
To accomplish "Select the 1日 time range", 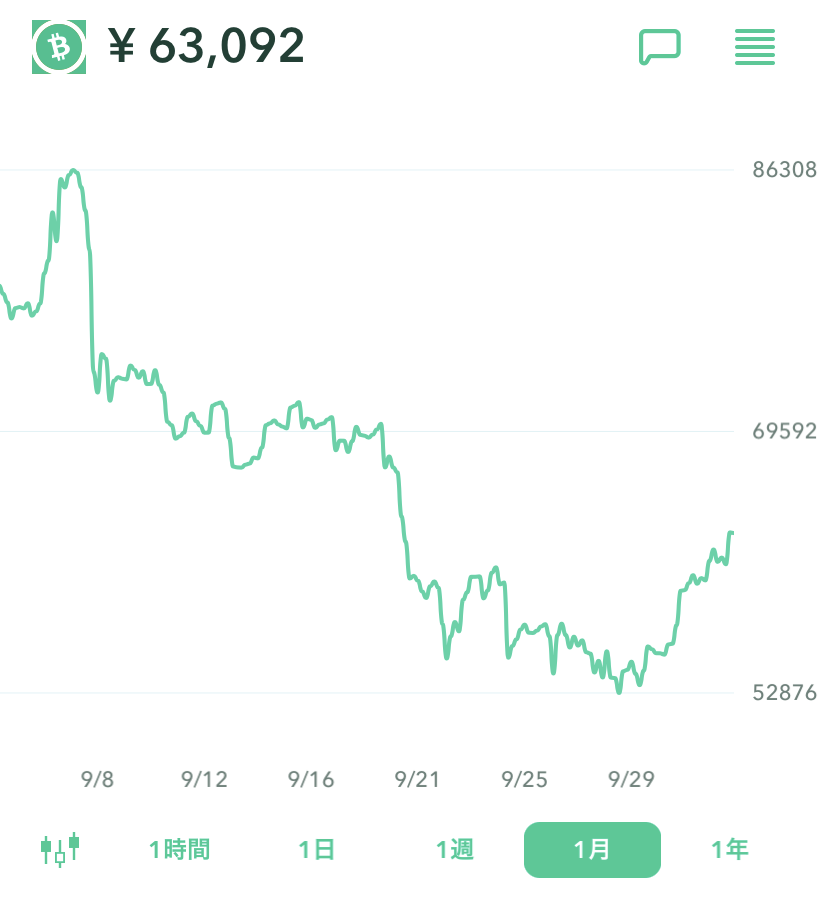I will point(316,850).
